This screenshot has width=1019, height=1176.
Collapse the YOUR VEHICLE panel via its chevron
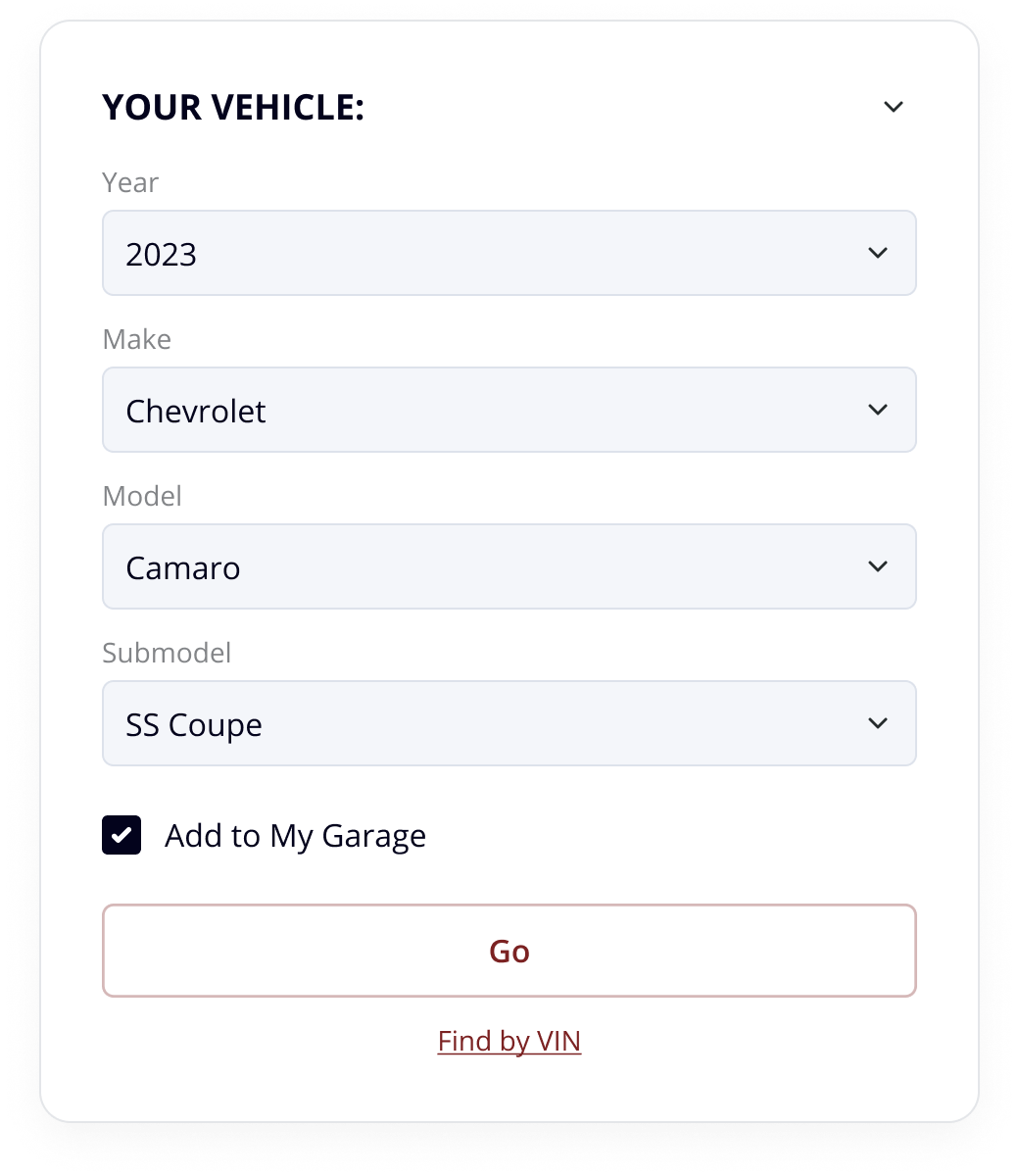pos(894,107)
